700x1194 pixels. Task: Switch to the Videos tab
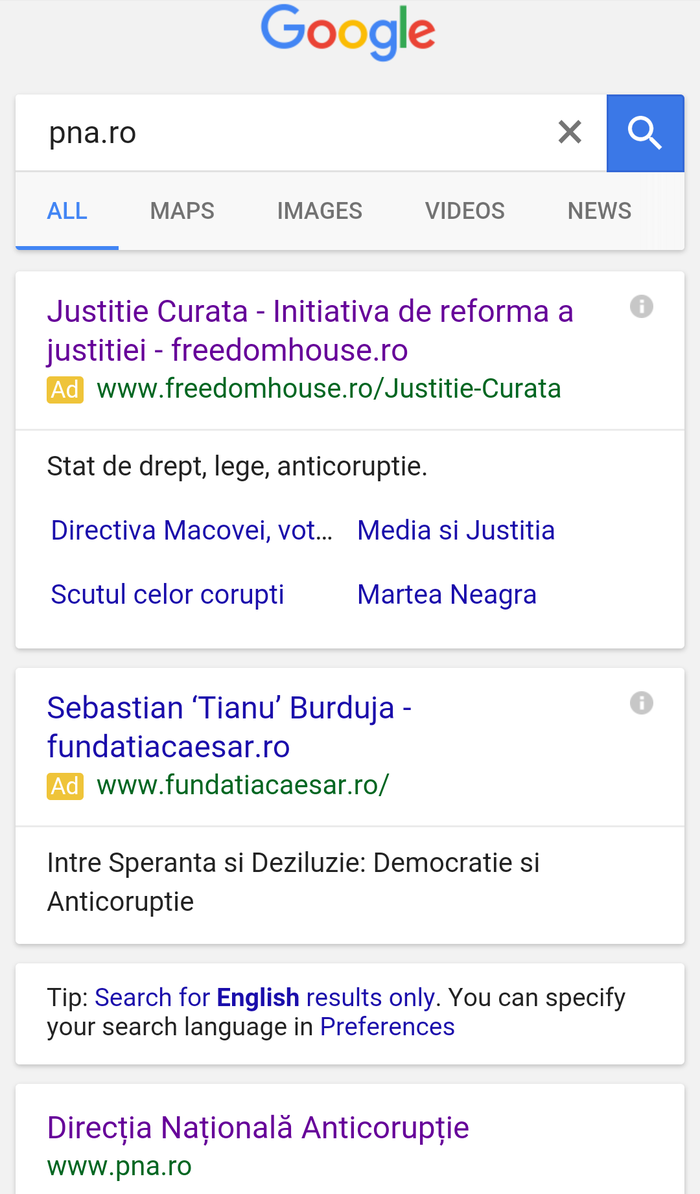[465, 211]
